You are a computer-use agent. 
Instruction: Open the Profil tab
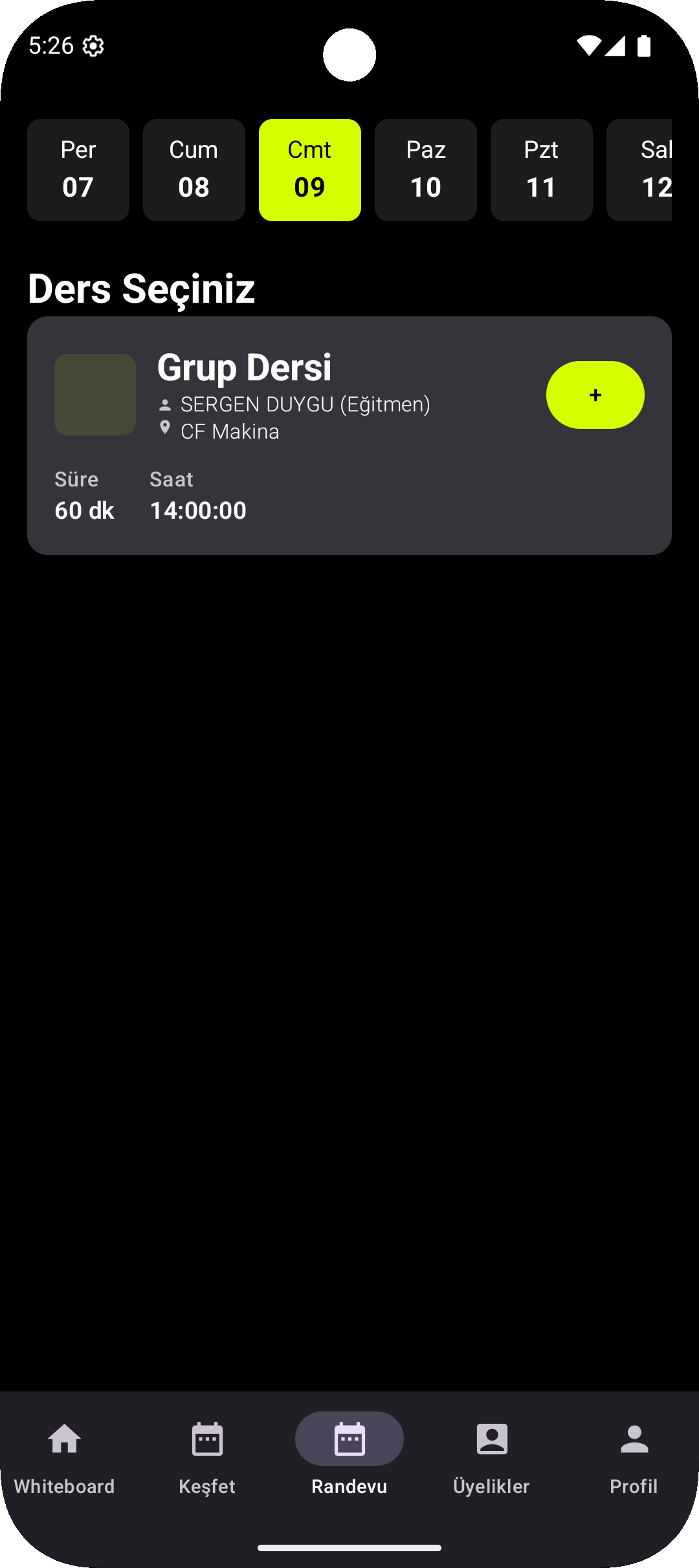pyautogui.click(x=634, y=1457)
